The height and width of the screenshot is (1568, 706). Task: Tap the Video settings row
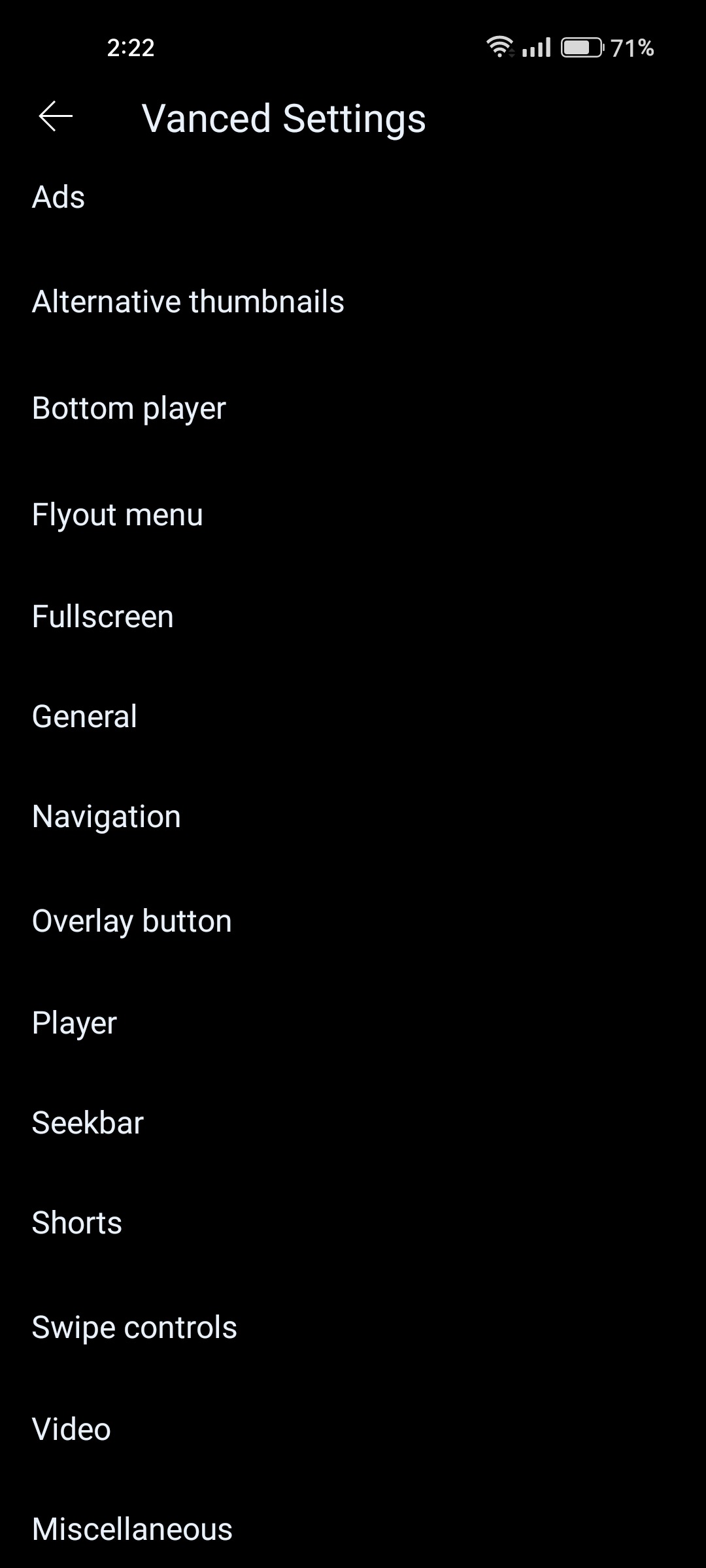[x=72, y=1429]
